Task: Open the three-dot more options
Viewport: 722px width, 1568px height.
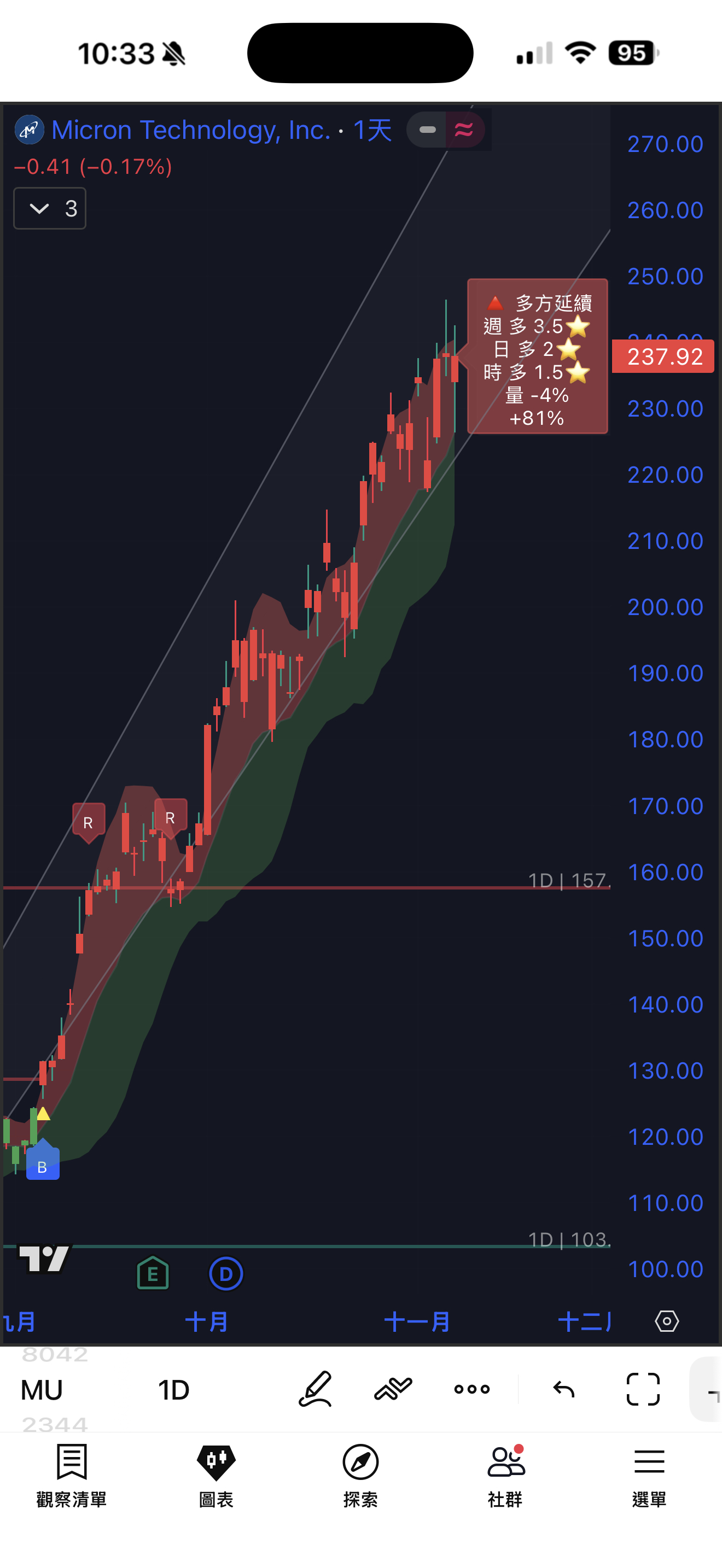Action: click(x=472, y=1389)
